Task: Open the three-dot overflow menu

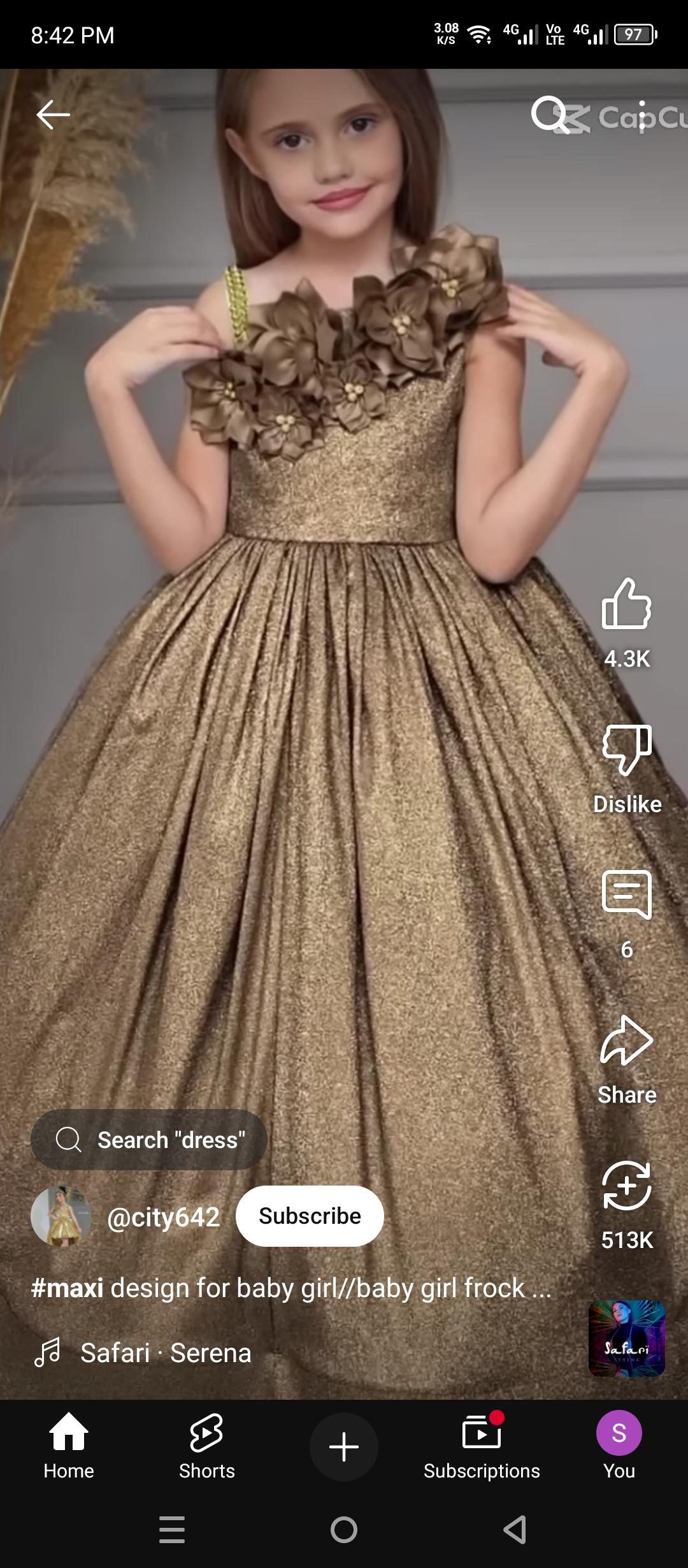Action: (641, 115)
